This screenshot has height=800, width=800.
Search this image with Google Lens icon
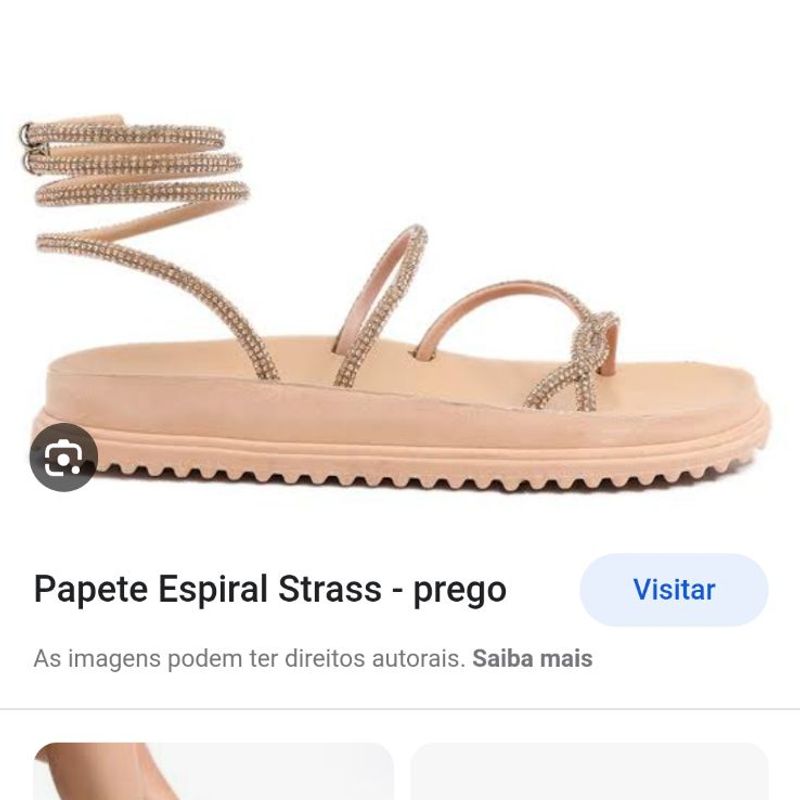[64, 457]
